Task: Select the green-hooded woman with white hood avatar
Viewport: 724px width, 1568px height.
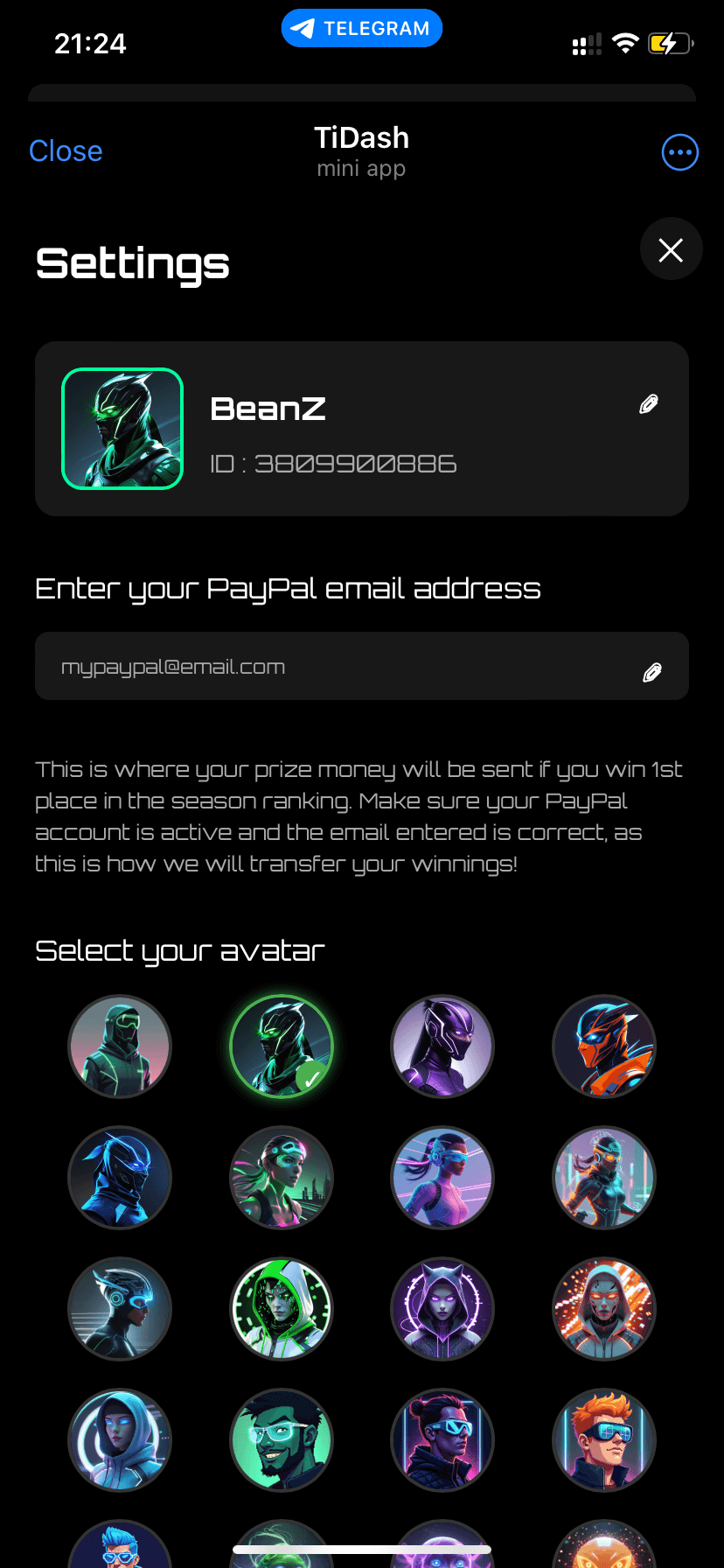Action: [x=282, y=1309]
